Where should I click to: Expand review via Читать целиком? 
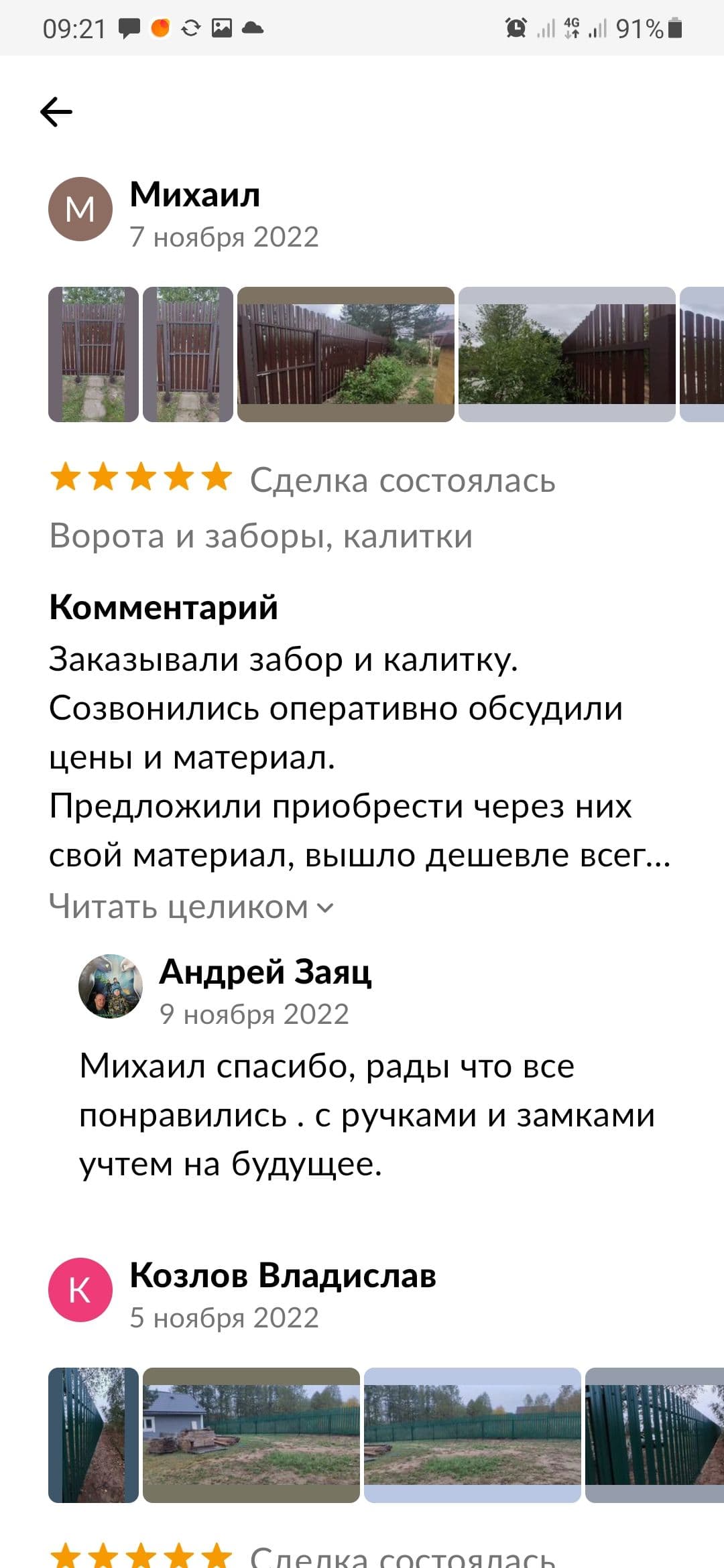(x=190, y=907)
